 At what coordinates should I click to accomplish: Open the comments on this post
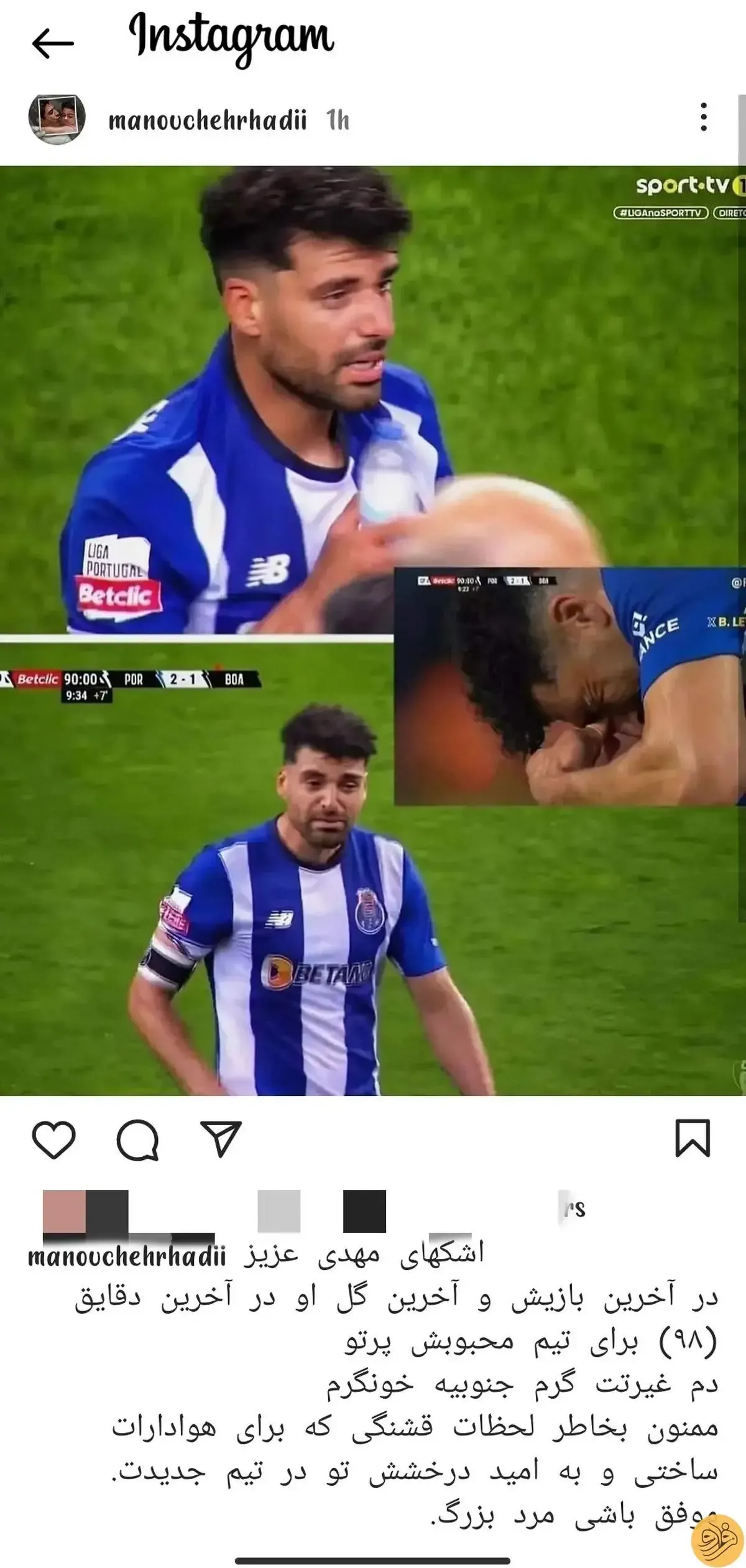pyautogui.click(x=137, y=1140)
